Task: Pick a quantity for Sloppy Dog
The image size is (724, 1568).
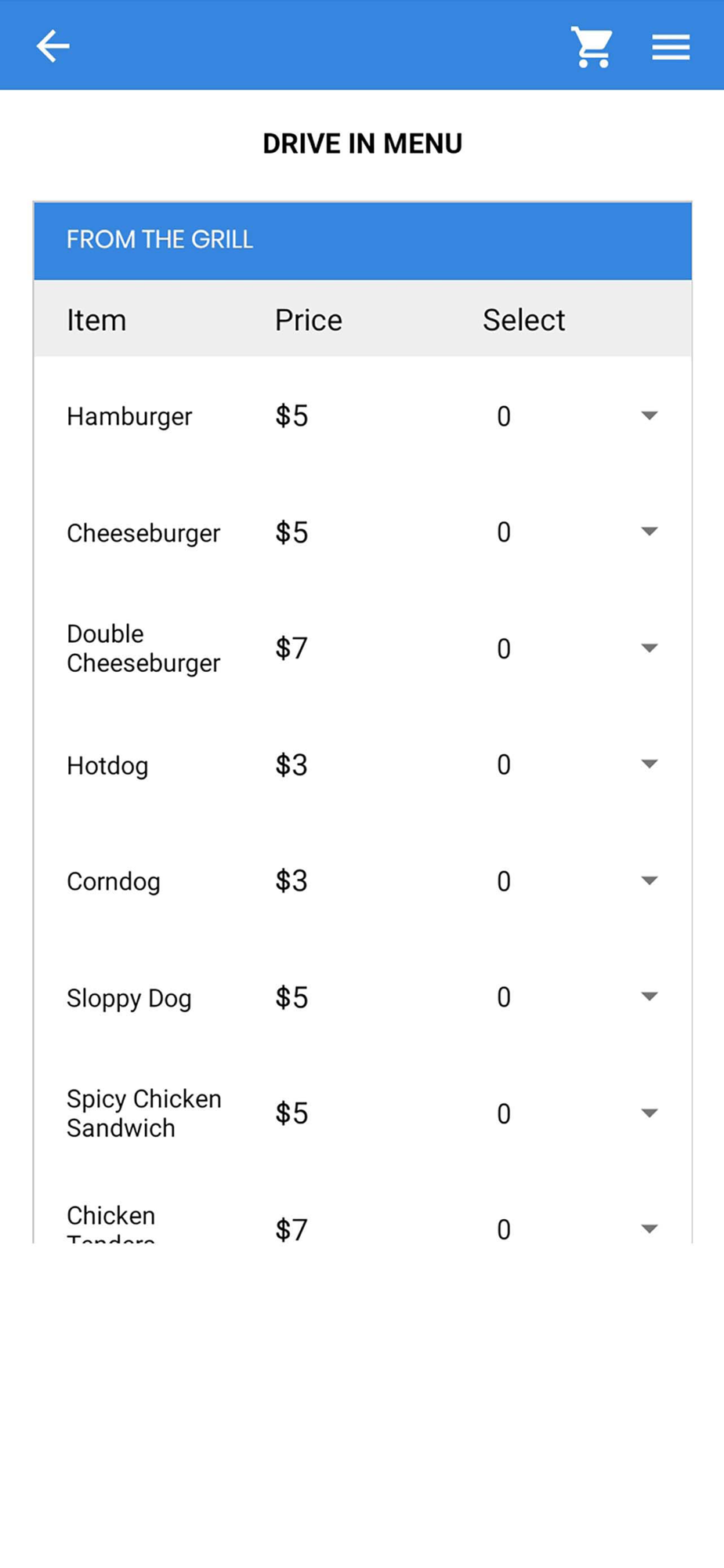Action: 575,996
